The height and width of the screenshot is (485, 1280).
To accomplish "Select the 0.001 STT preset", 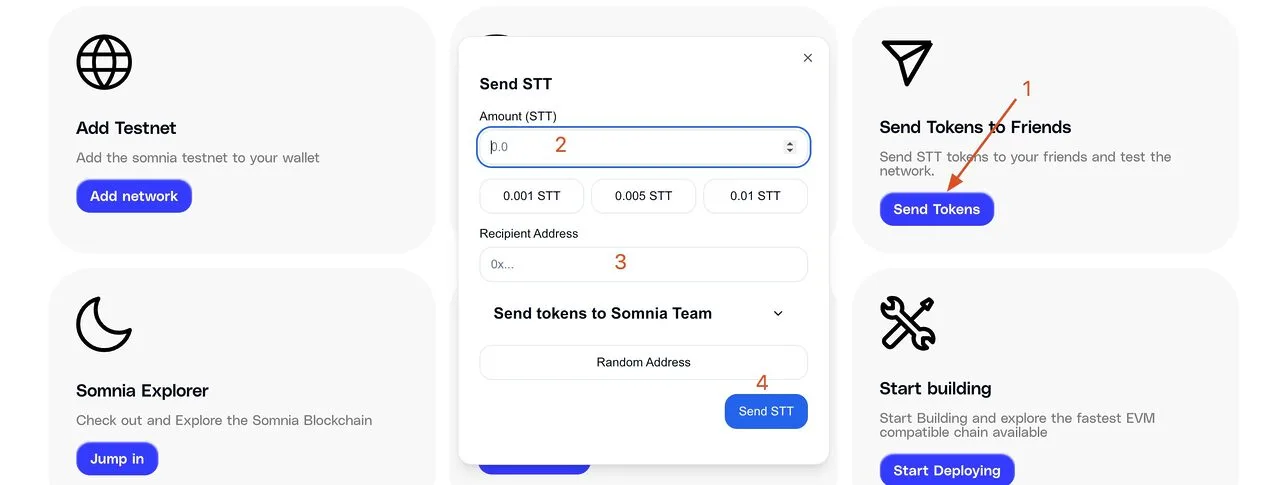I will 532,196.
